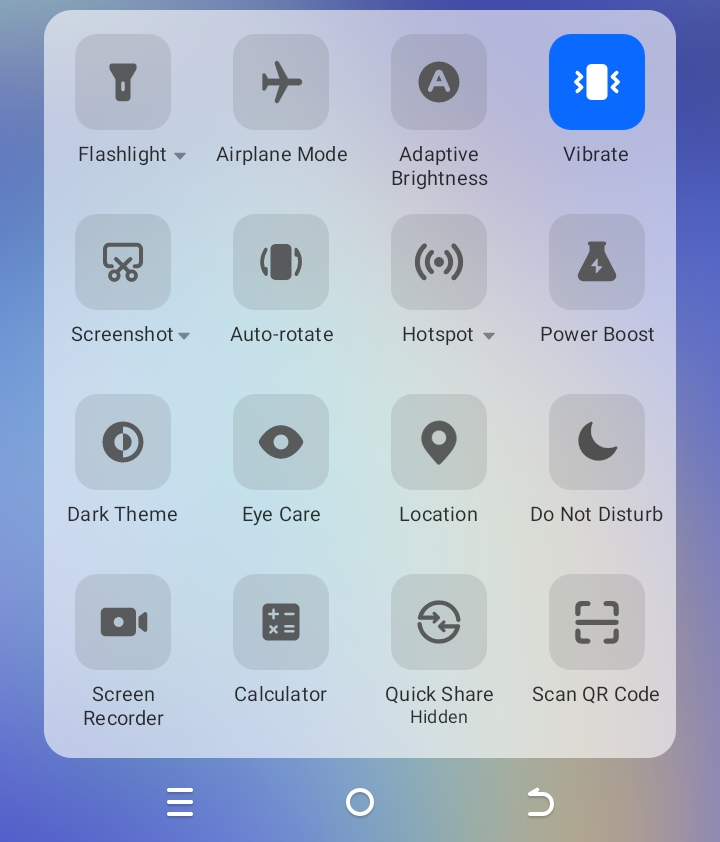Enable Airplane Mode
Screen dimensions: 720x842
tap(281, 82)
